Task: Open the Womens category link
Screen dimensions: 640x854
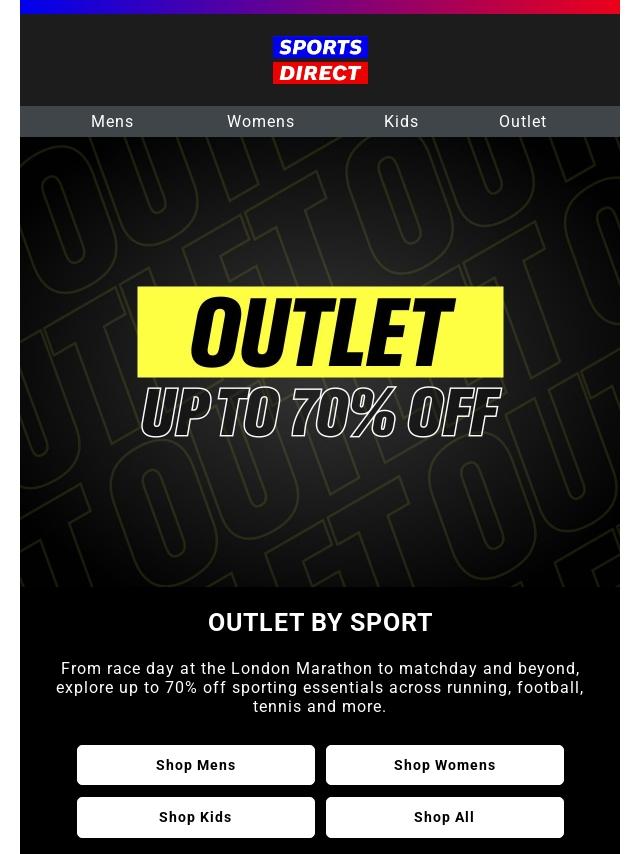Action: tap(260, 121)
